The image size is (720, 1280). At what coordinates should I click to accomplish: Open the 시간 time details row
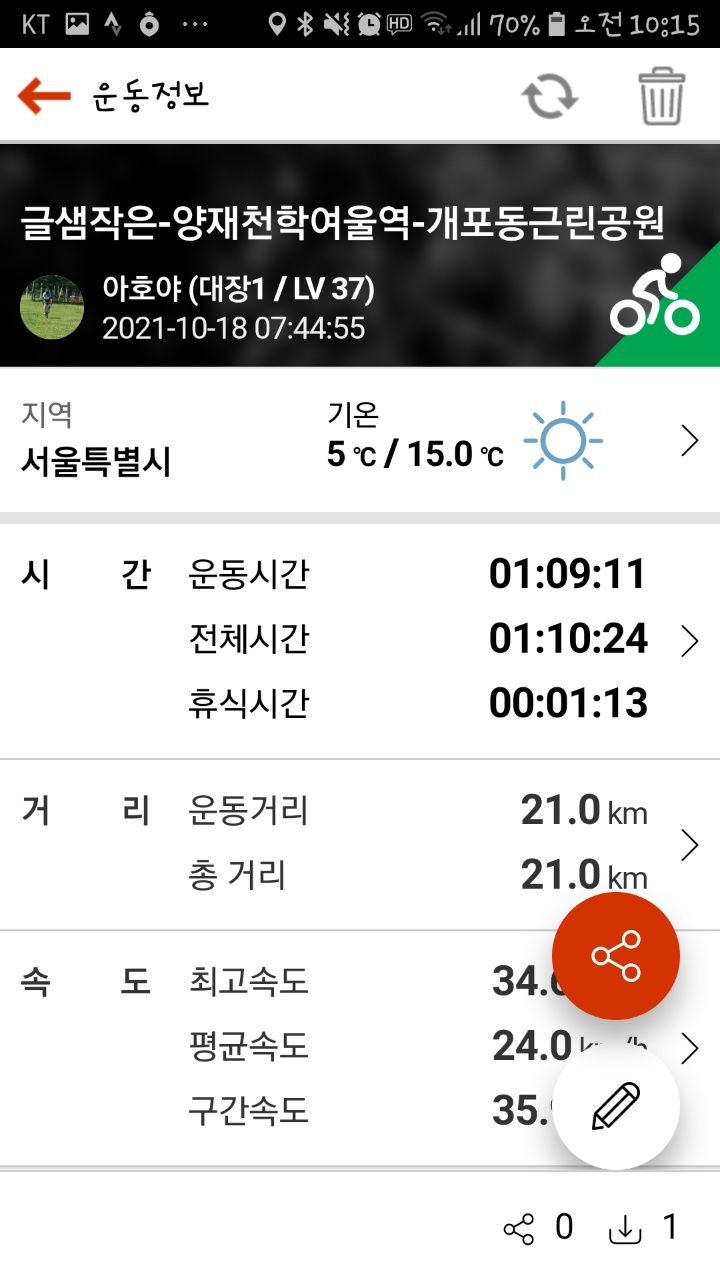coord(688,640)
